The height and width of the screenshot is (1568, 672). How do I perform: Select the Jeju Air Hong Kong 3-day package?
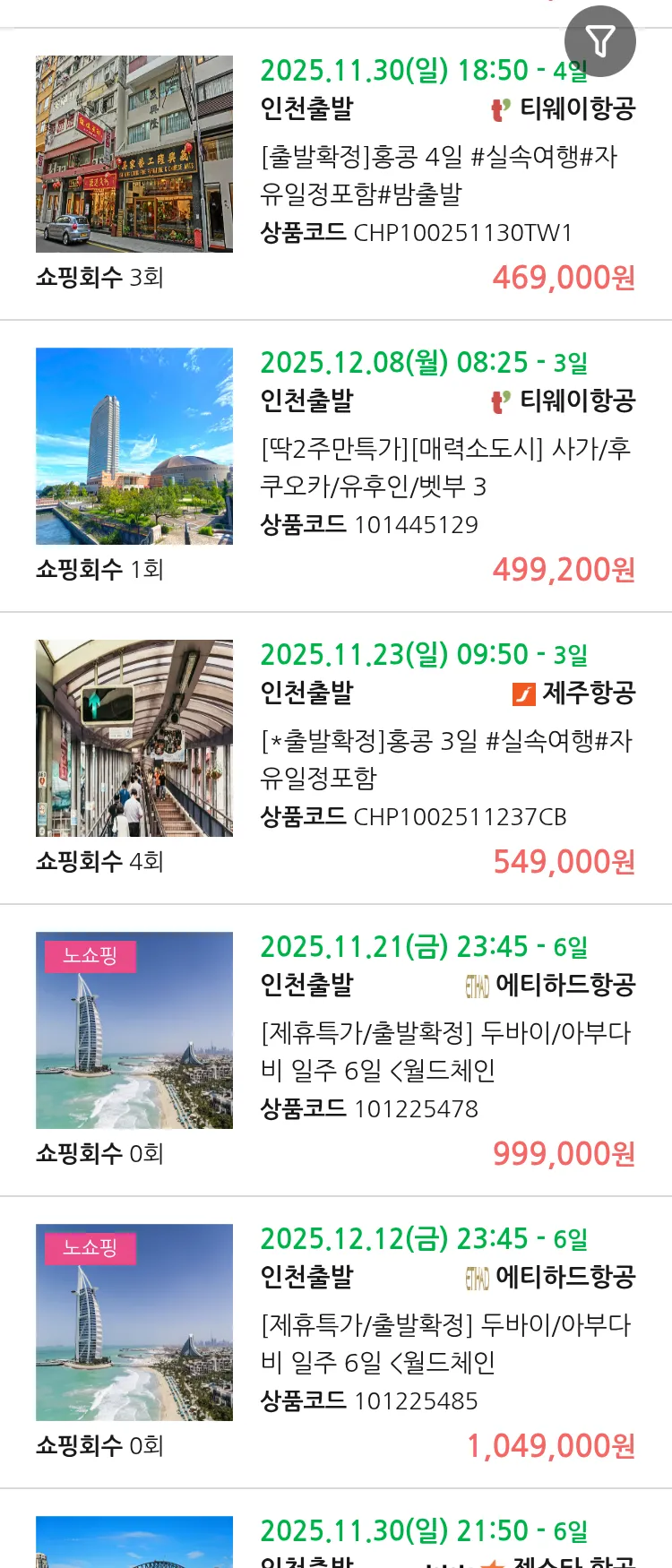point(445,759)
